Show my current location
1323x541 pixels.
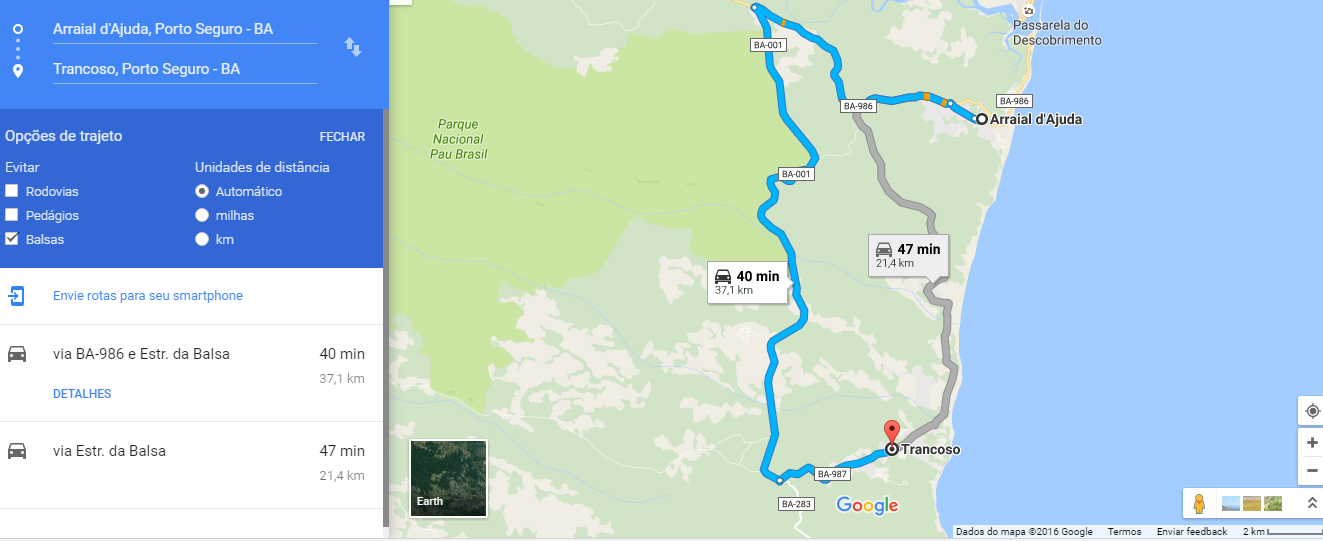1312,411
